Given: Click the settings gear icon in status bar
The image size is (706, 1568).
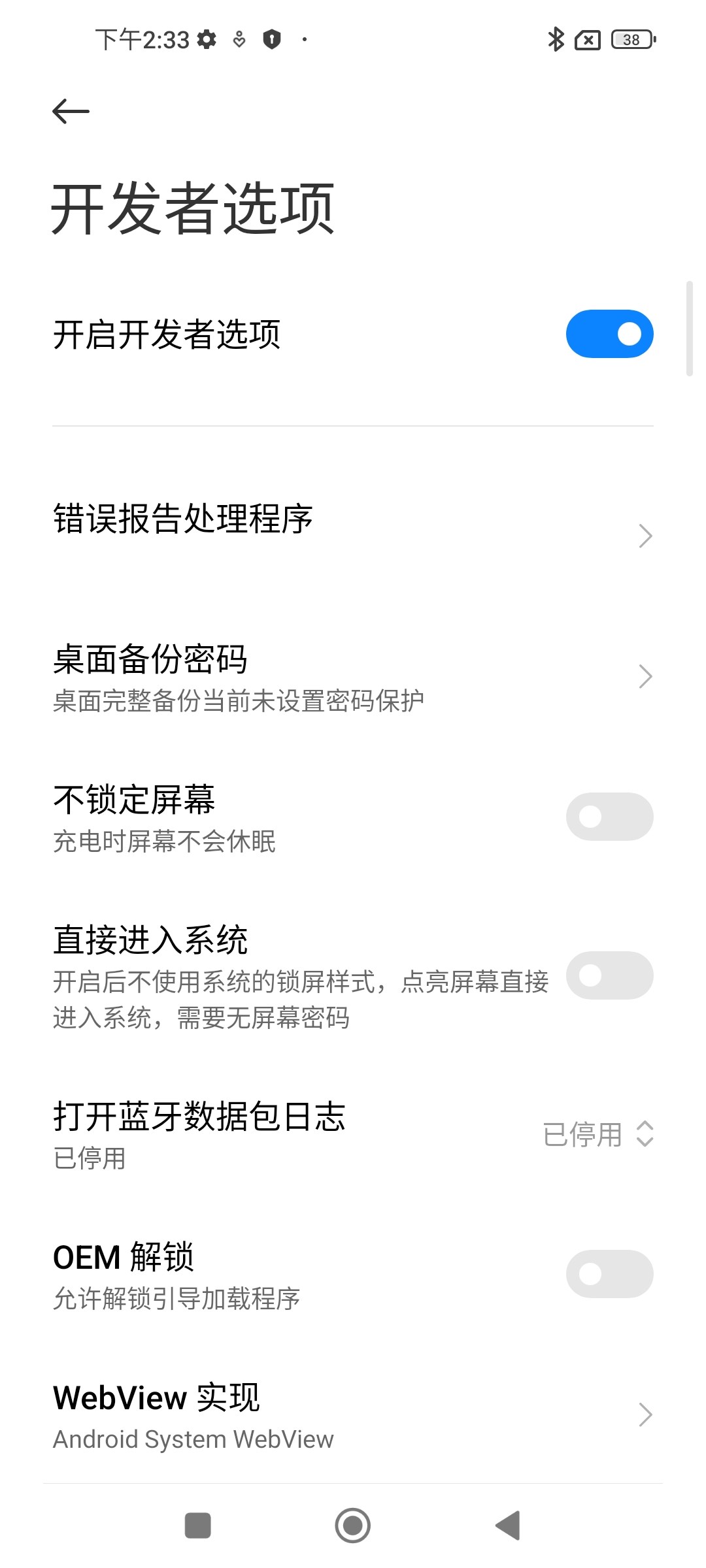Looking at the screenshot, I should coord(206,40).
